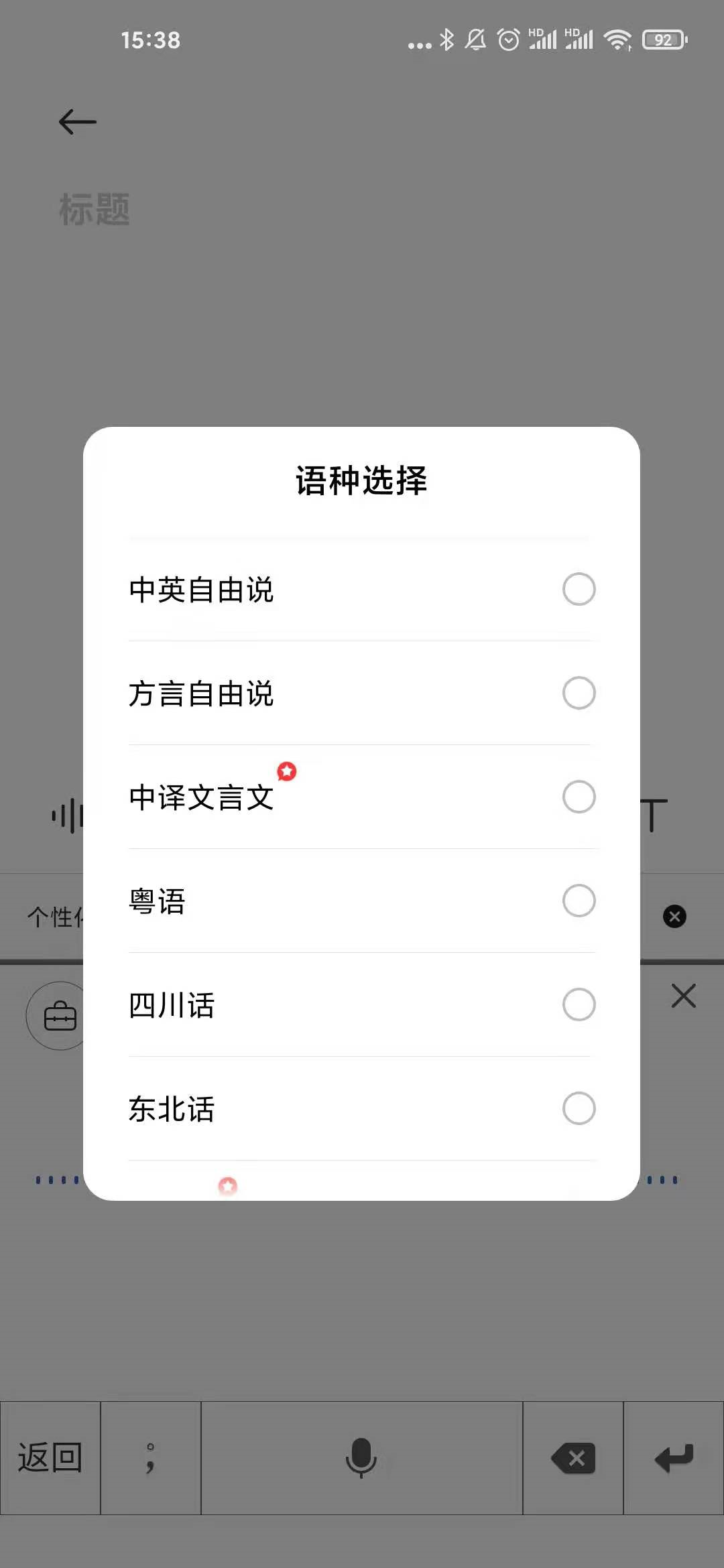Close the keyboard panel with X
This screenshot has height=1568, width=724.
683,996
